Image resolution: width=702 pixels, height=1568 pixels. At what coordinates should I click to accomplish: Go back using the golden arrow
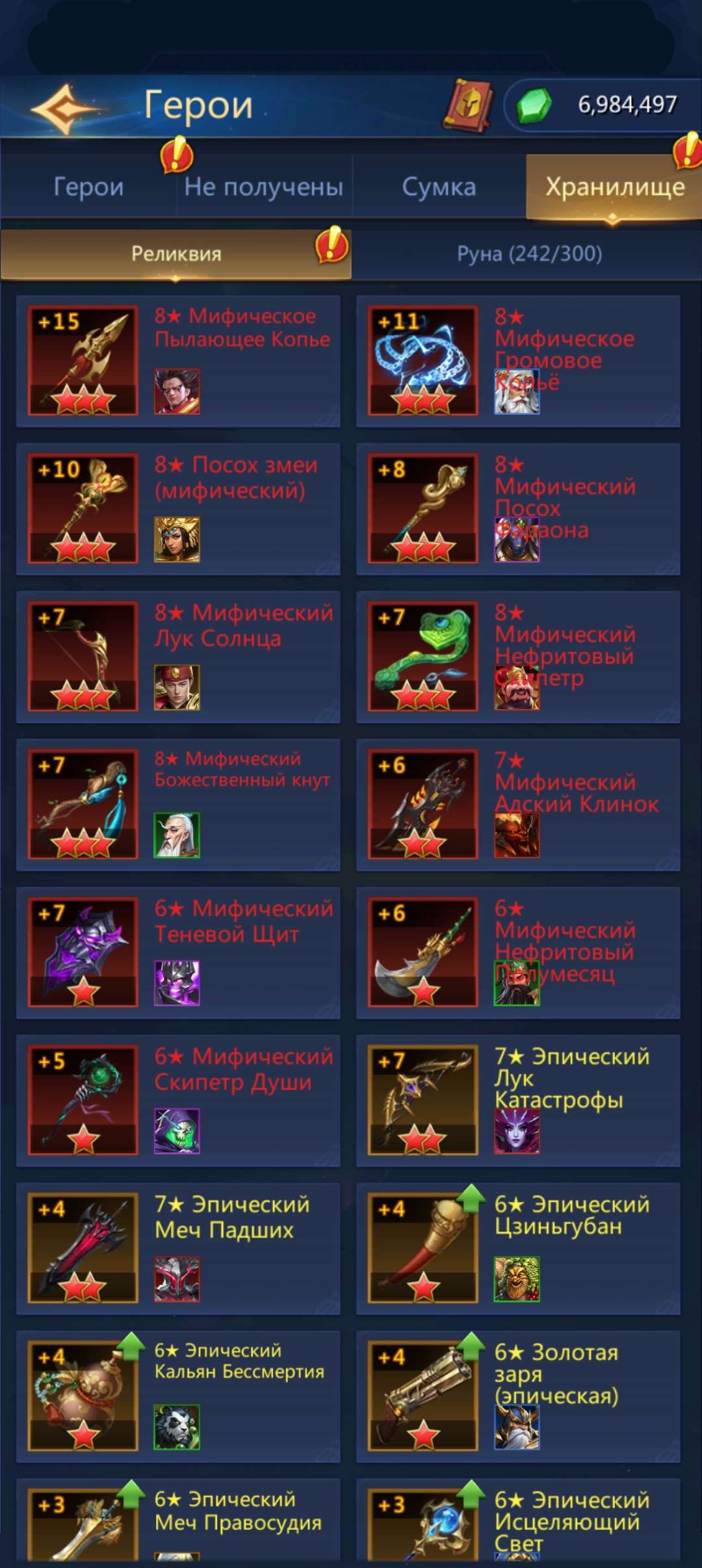click(x=63, y=108)
